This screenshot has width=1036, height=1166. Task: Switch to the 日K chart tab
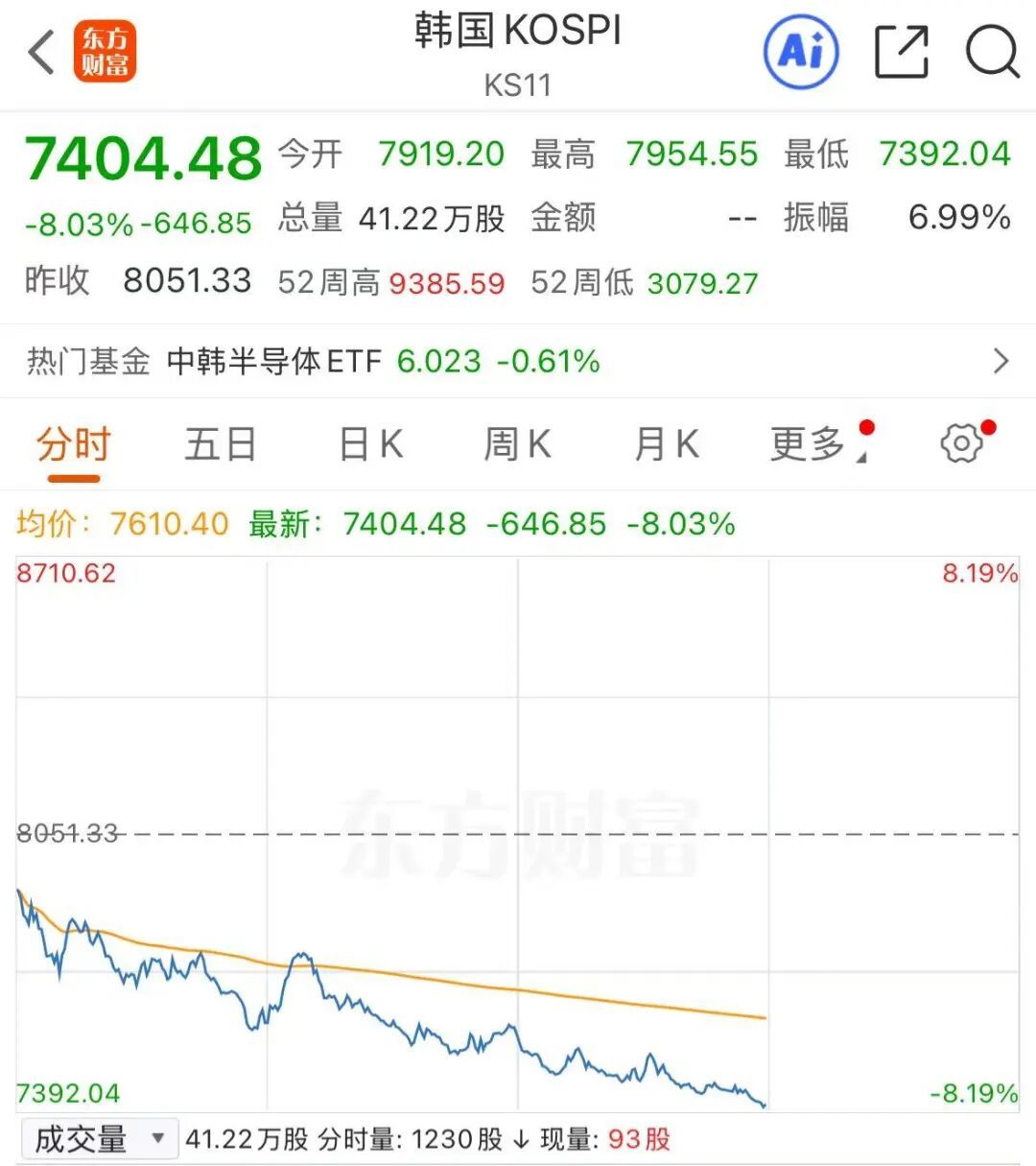370,445
